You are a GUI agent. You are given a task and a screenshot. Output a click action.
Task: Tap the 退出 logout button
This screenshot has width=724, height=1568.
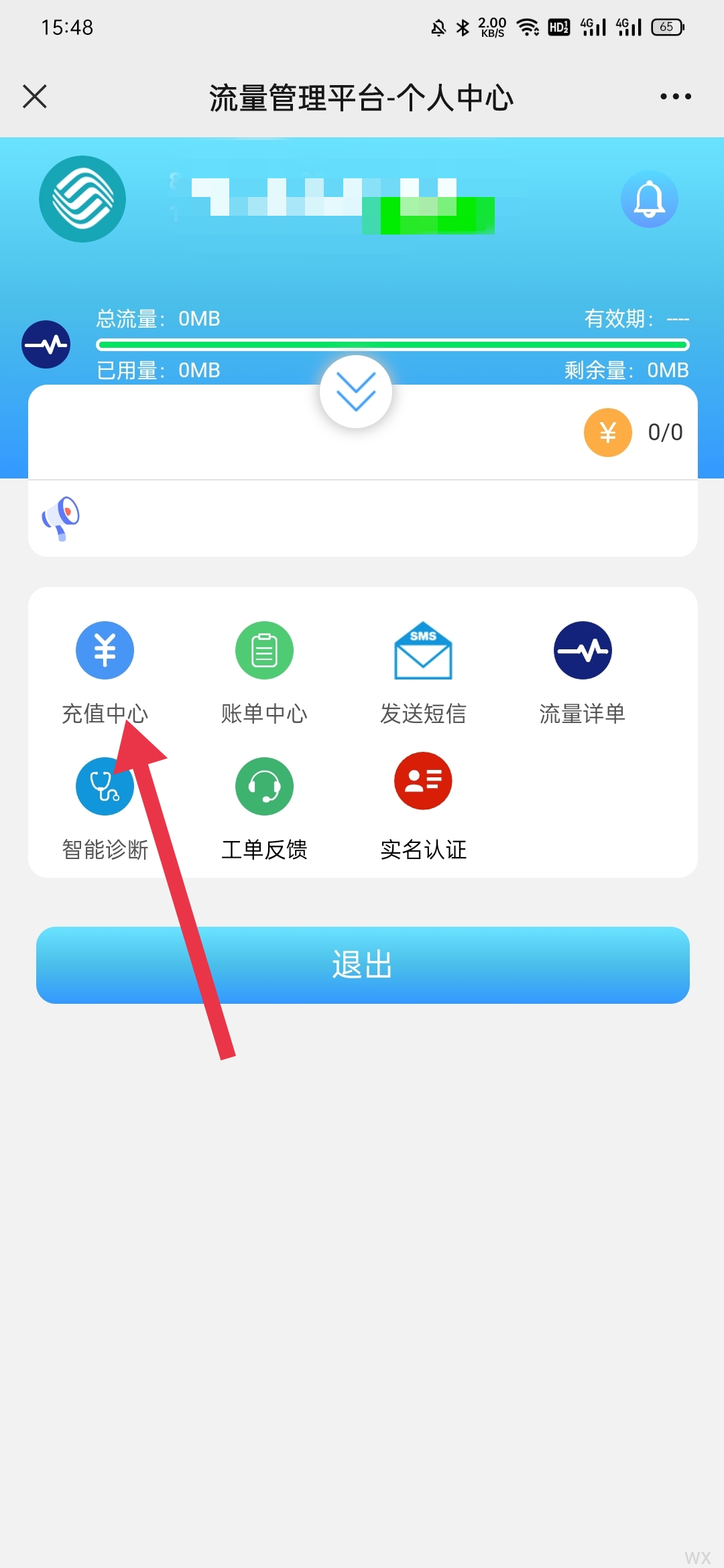[363, 965]
